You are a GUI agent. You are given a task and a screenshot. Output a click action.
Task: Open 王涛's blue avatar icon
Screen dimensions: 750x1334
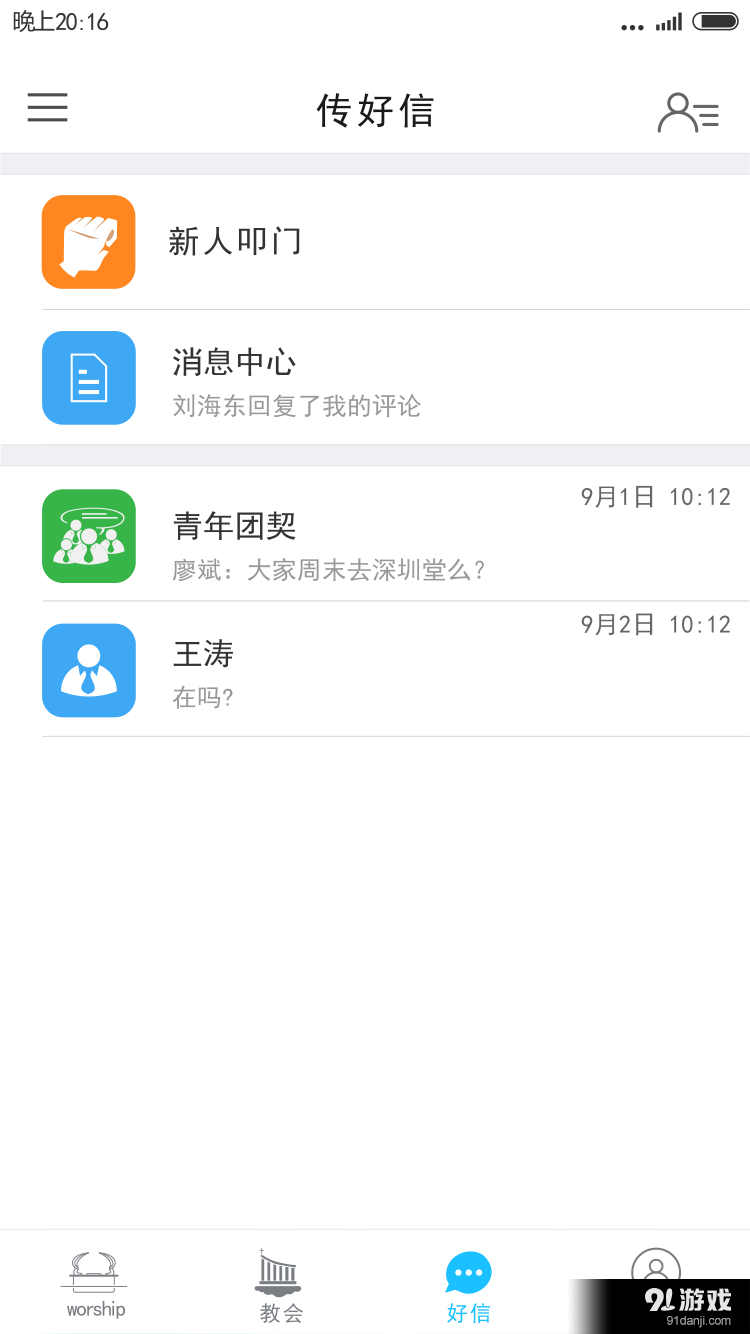[x=88, y=670]
